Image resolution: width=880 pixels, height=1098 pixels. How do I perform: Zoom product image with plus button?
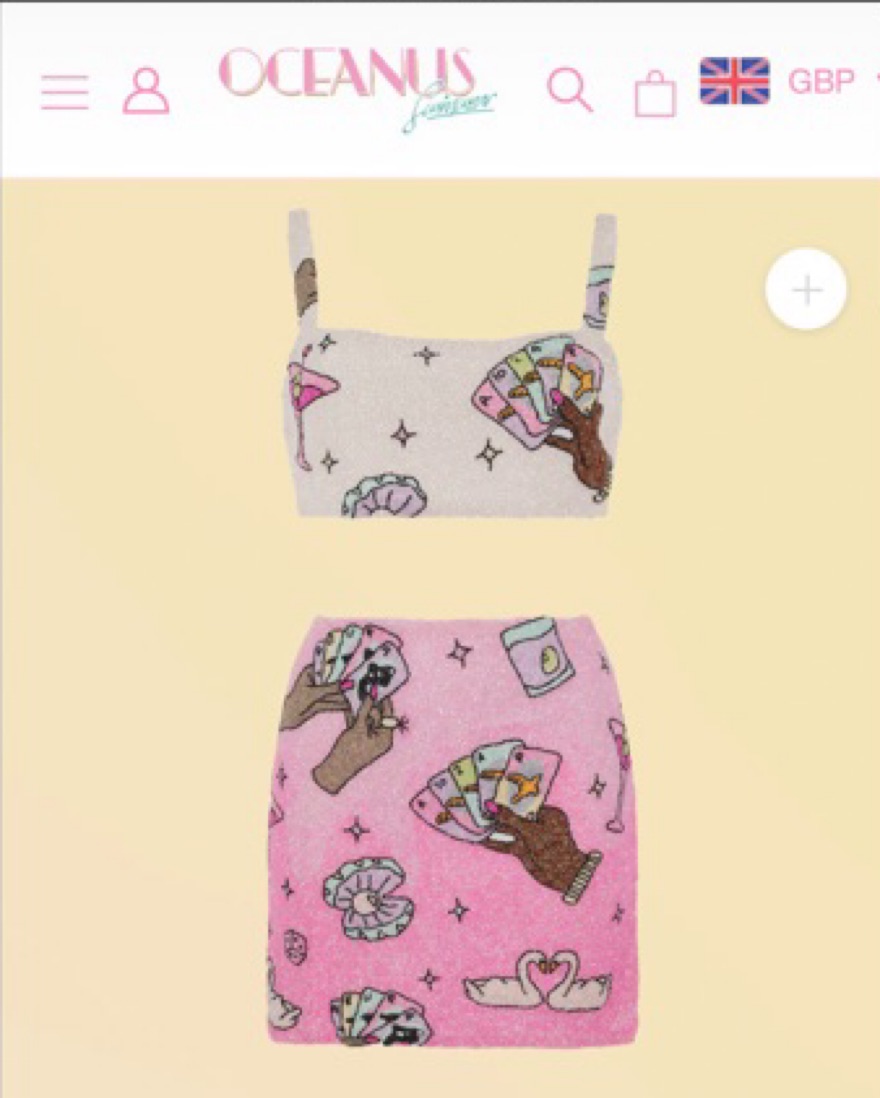[806, 290]
